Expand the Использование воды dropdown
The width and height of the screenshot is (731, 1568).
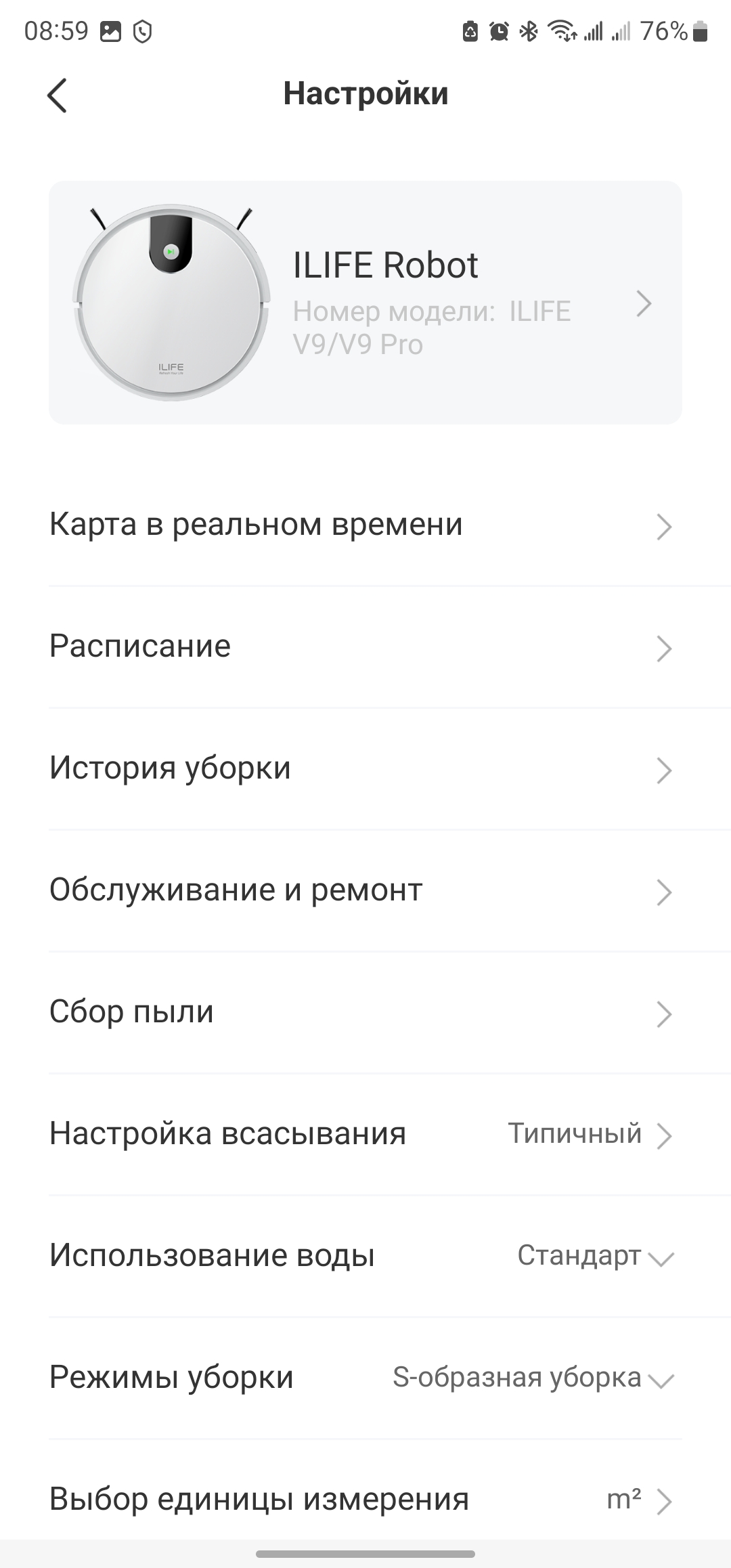(594, 1257)
